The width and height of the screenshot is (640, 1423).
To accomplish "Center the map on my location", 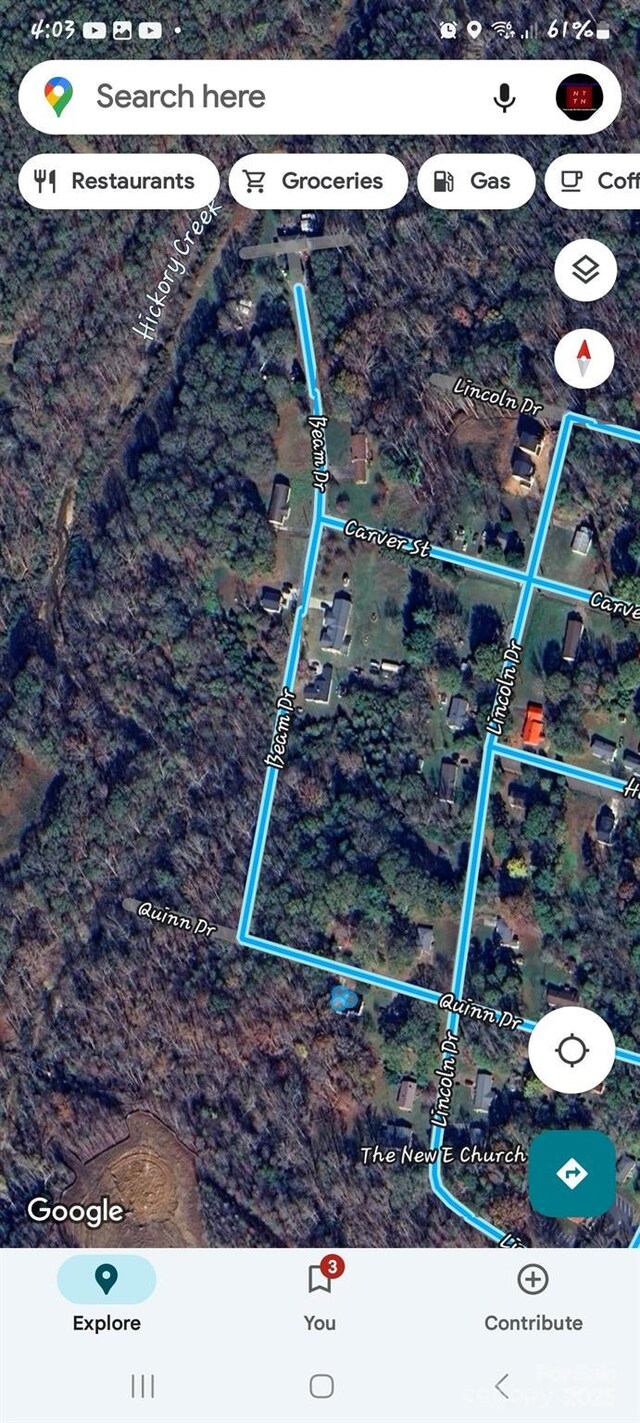I will [x=572, y=1050].
